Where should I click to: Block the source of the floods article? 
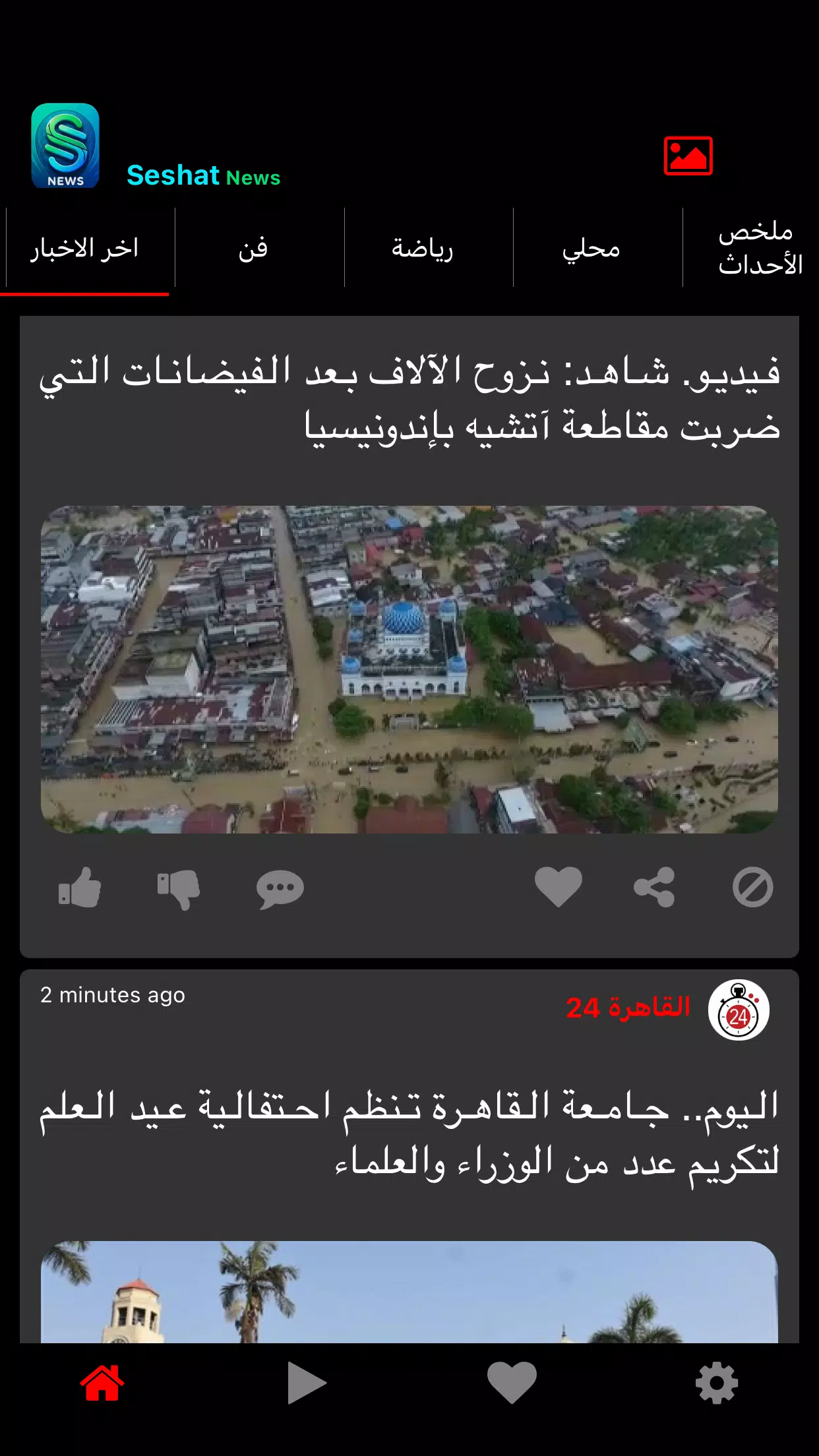coord(752,887)
